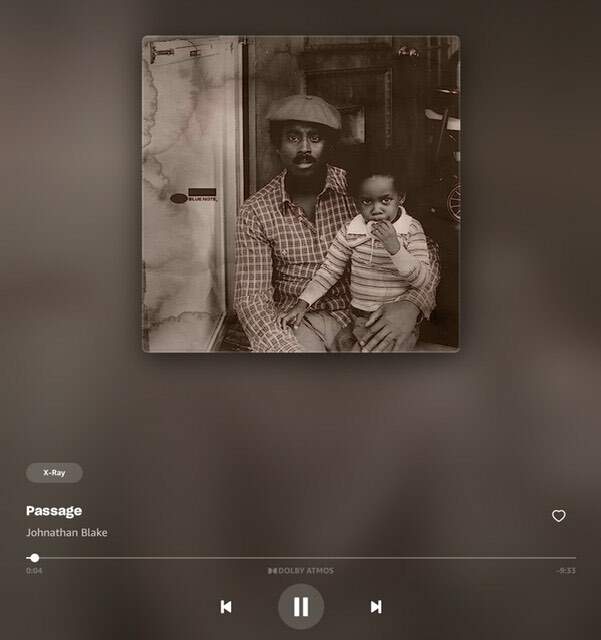Viewport: 601px width, 640px height.
Task: Like the song Passage
Action: click(x=559, y=516)
